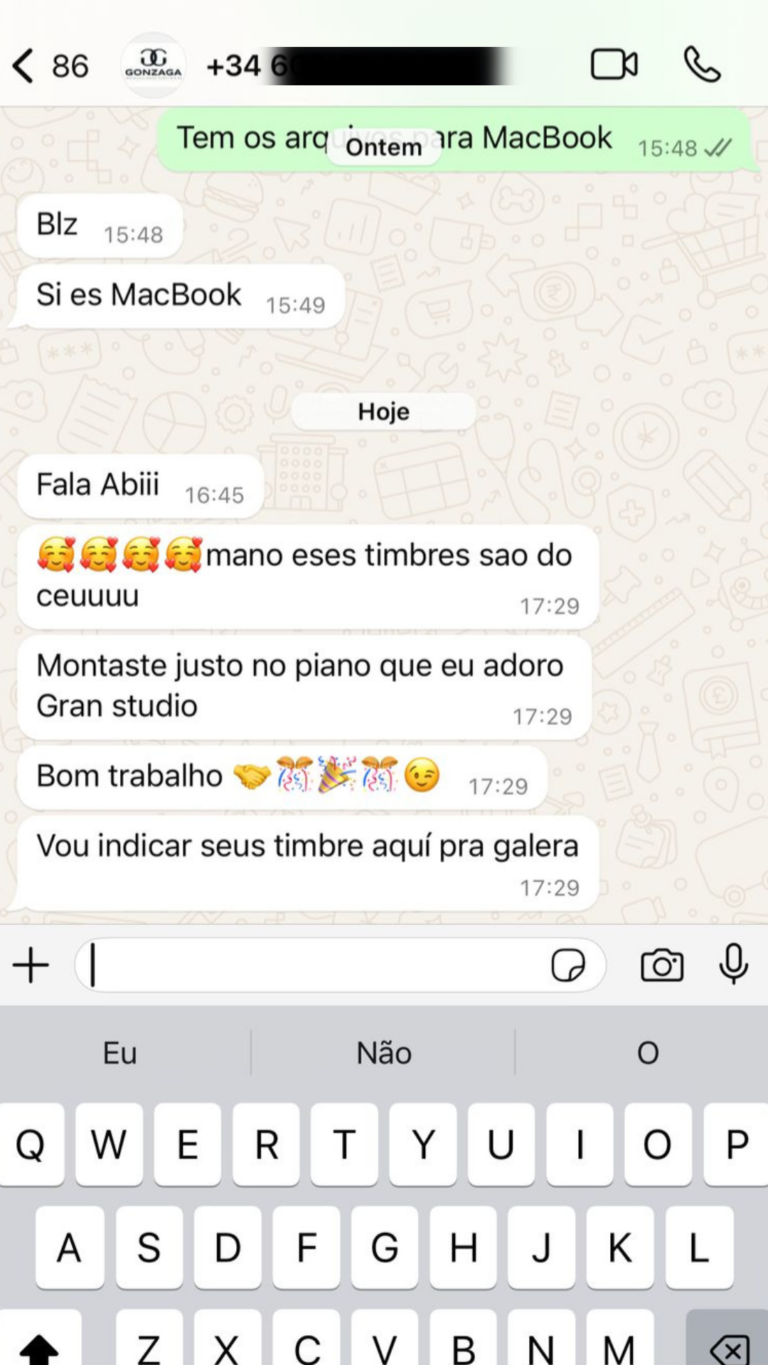
Task: Start a video call
Action: (616, 63)
